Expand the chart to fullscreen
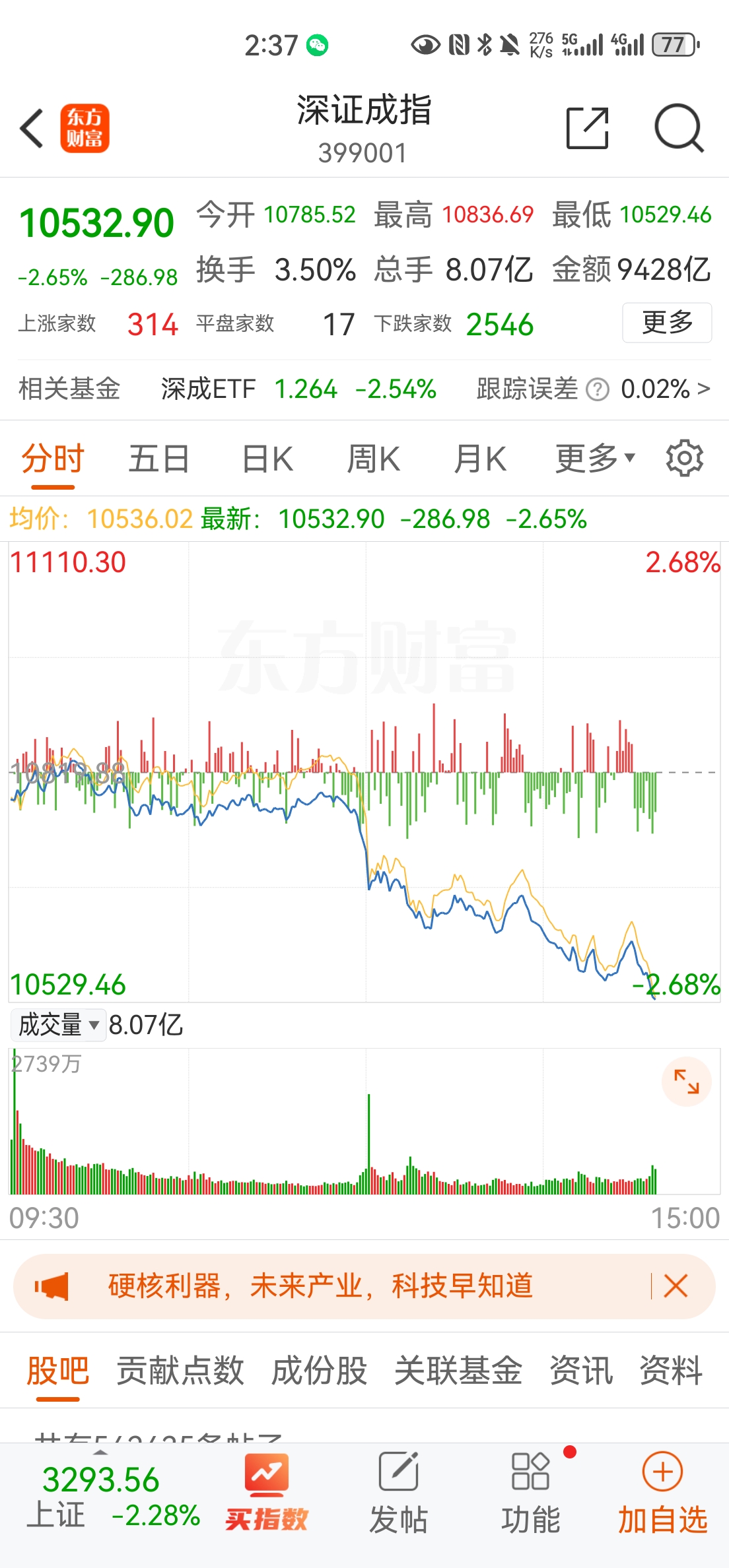Image resolution: width=729 pixels, height=1568 pixels. [x=686, y=1082]
